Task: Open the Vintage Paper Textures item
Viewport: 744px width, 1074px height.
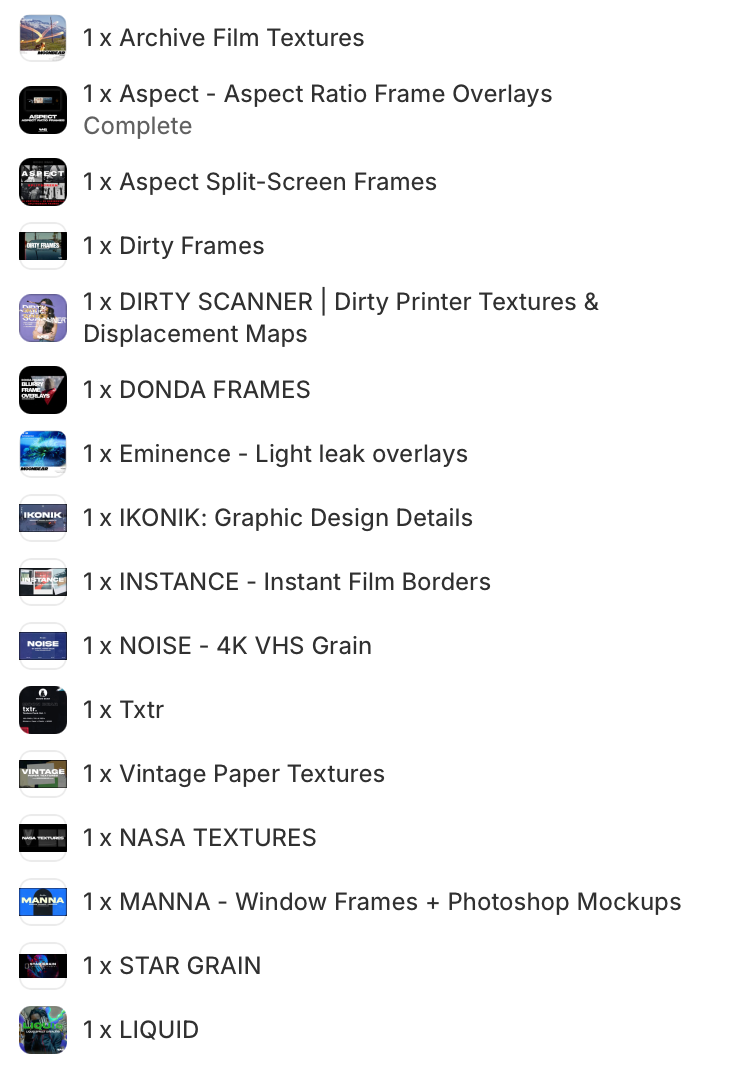Action: coord(233,774)
